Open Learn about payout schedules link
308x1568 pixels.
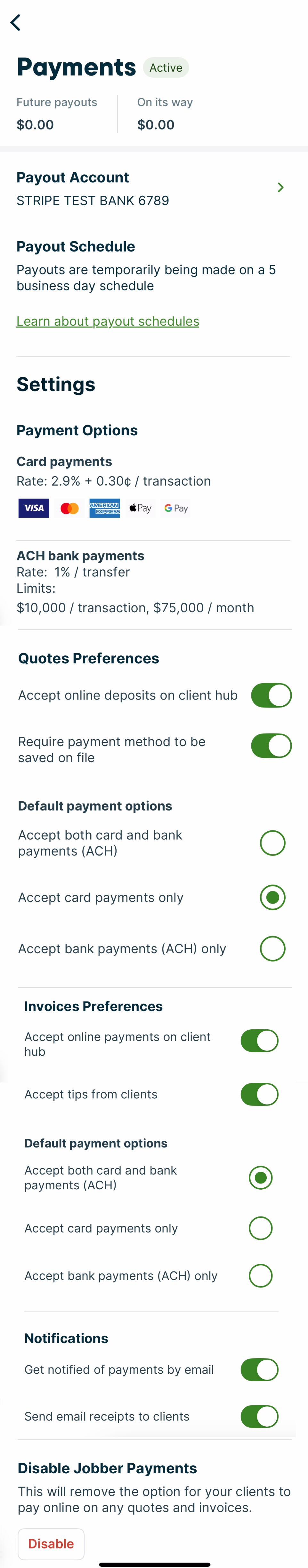click(x=108, y=321)
